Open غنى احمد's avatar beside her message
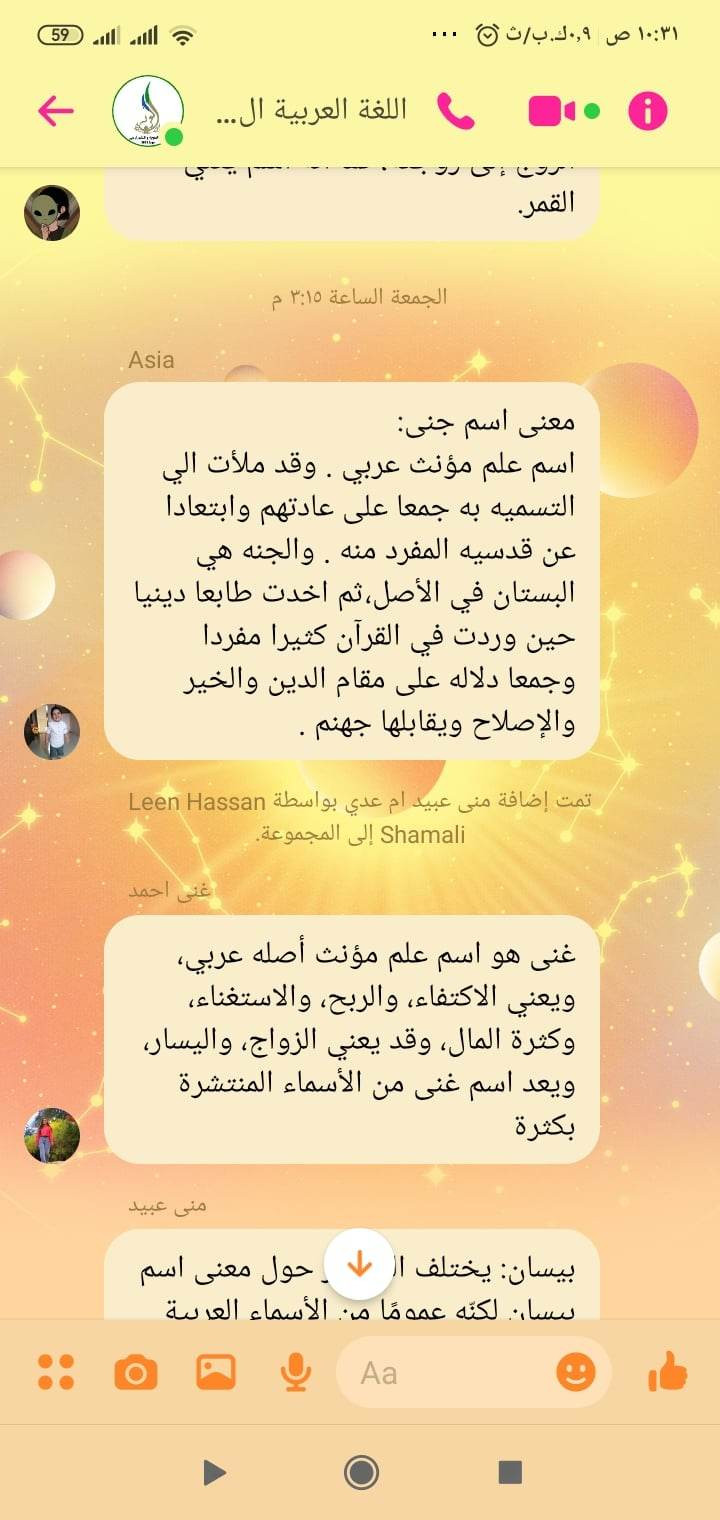This screenshot has height=1520, width=720. 52,1135
